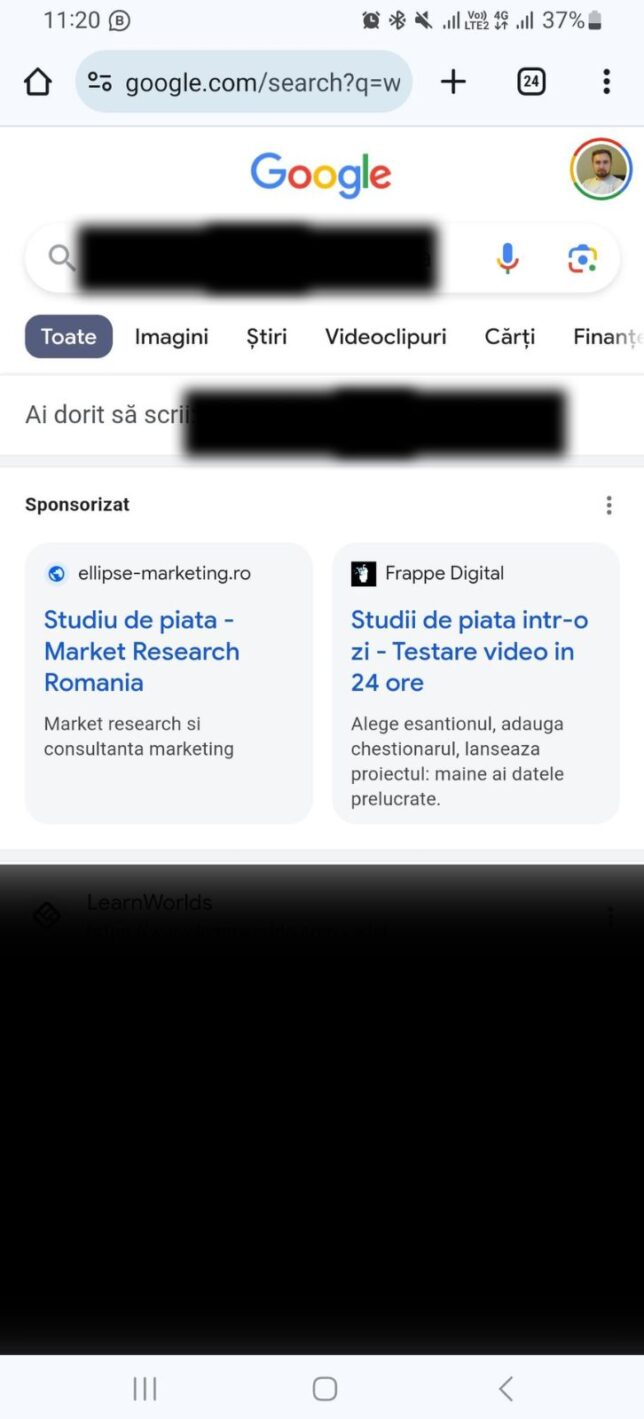
Task: Open the tab switcher showing 24
Action: 531,82
